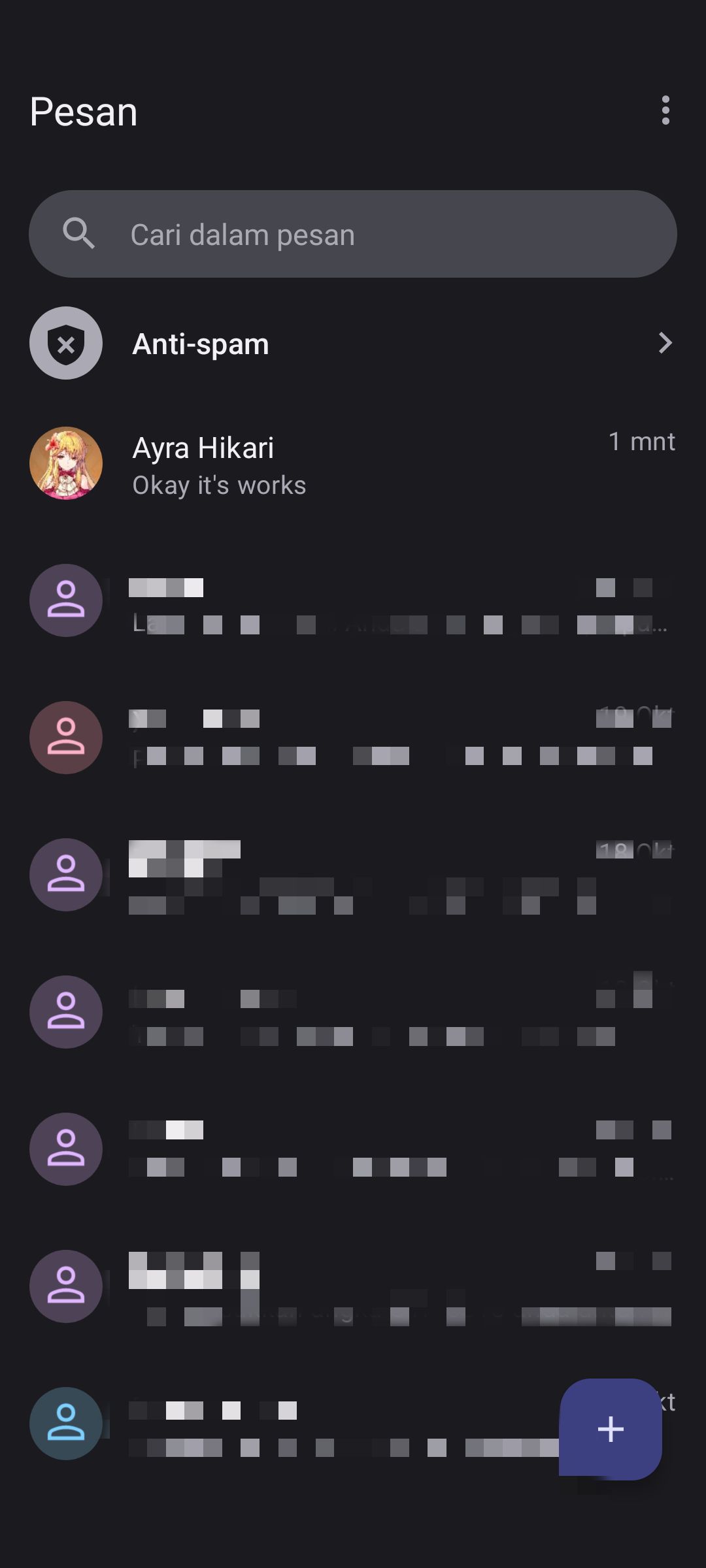Open the three-dot overflow menu
This screenshot has height=1568, width=706.
click(665, 110)
